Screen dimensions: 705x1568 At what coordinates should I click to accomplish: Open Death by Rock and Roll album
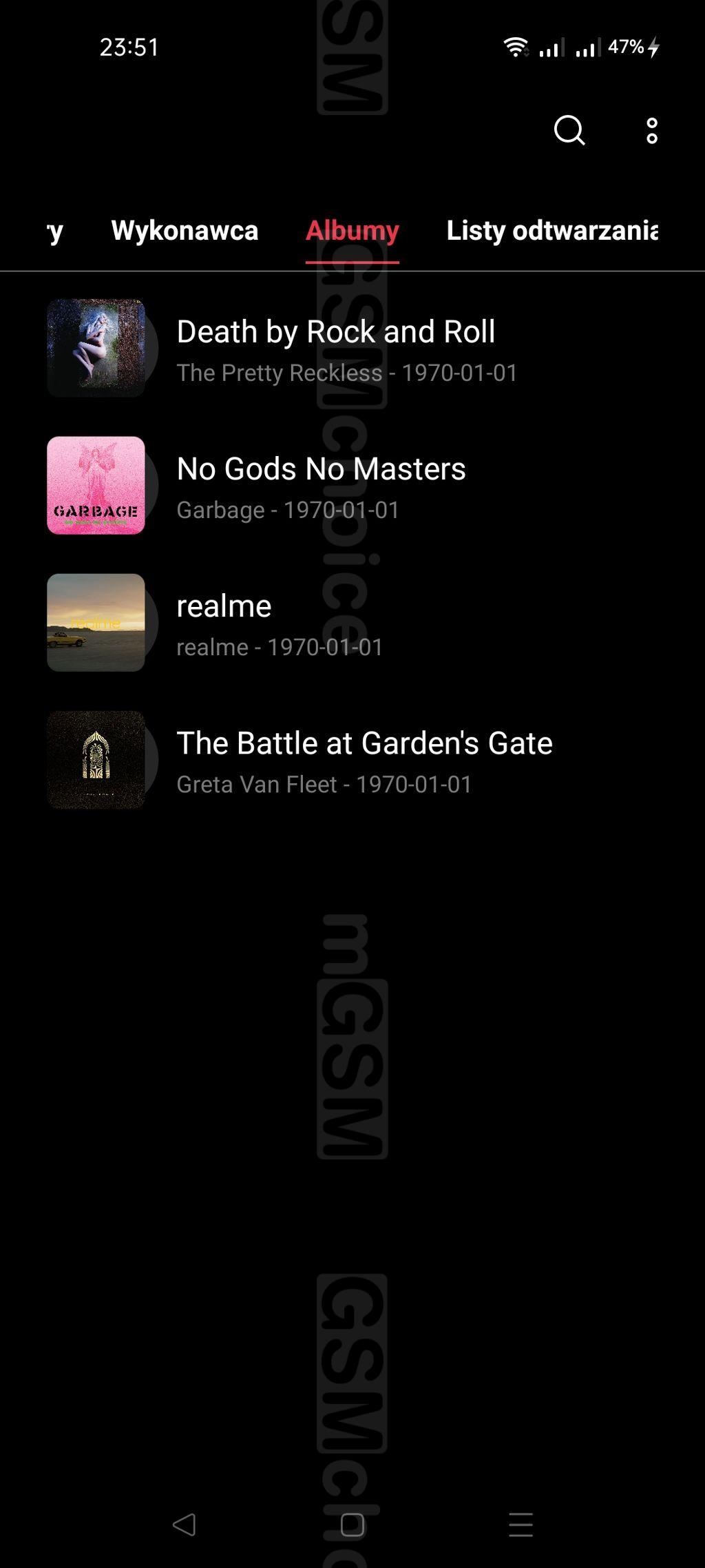point(352,348)
